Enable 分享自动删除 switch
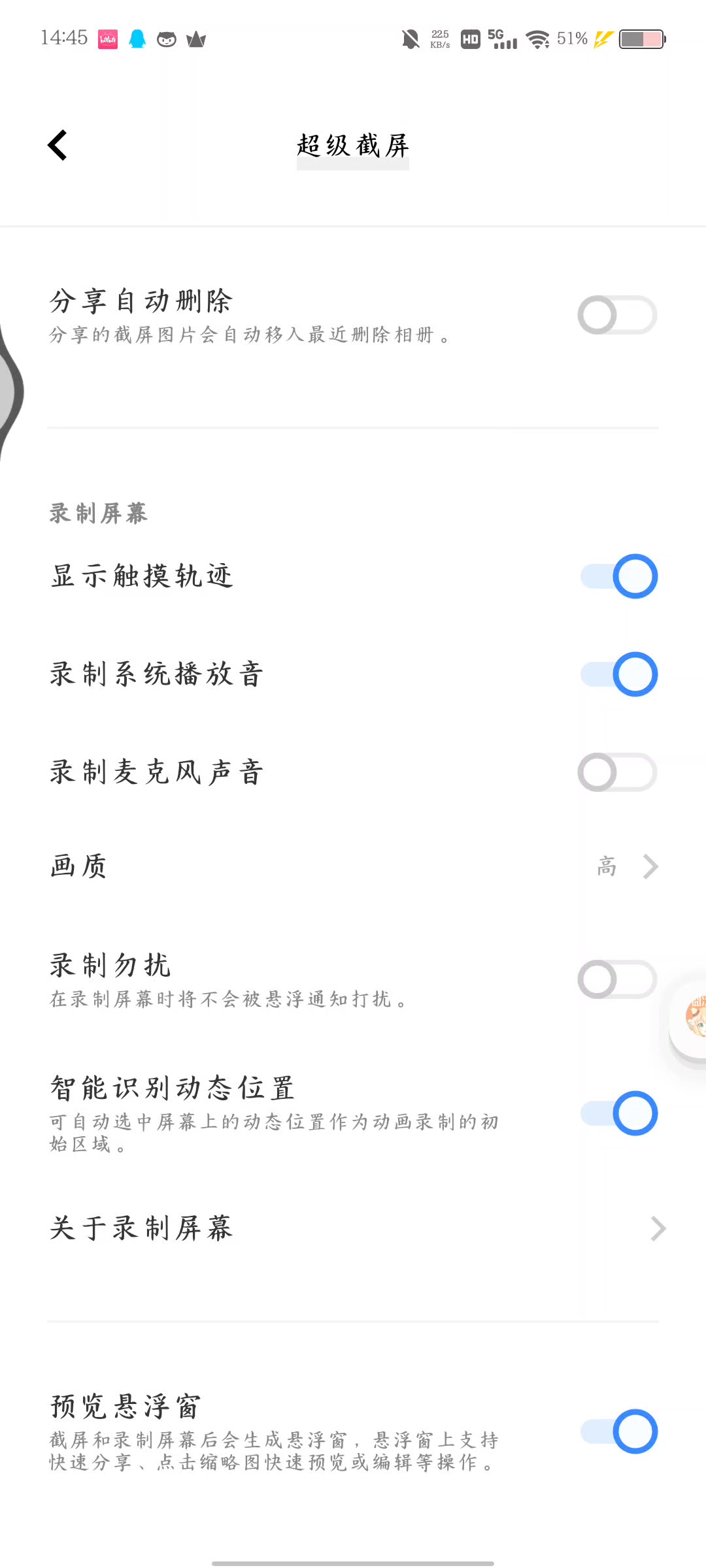 click(617, 315)
